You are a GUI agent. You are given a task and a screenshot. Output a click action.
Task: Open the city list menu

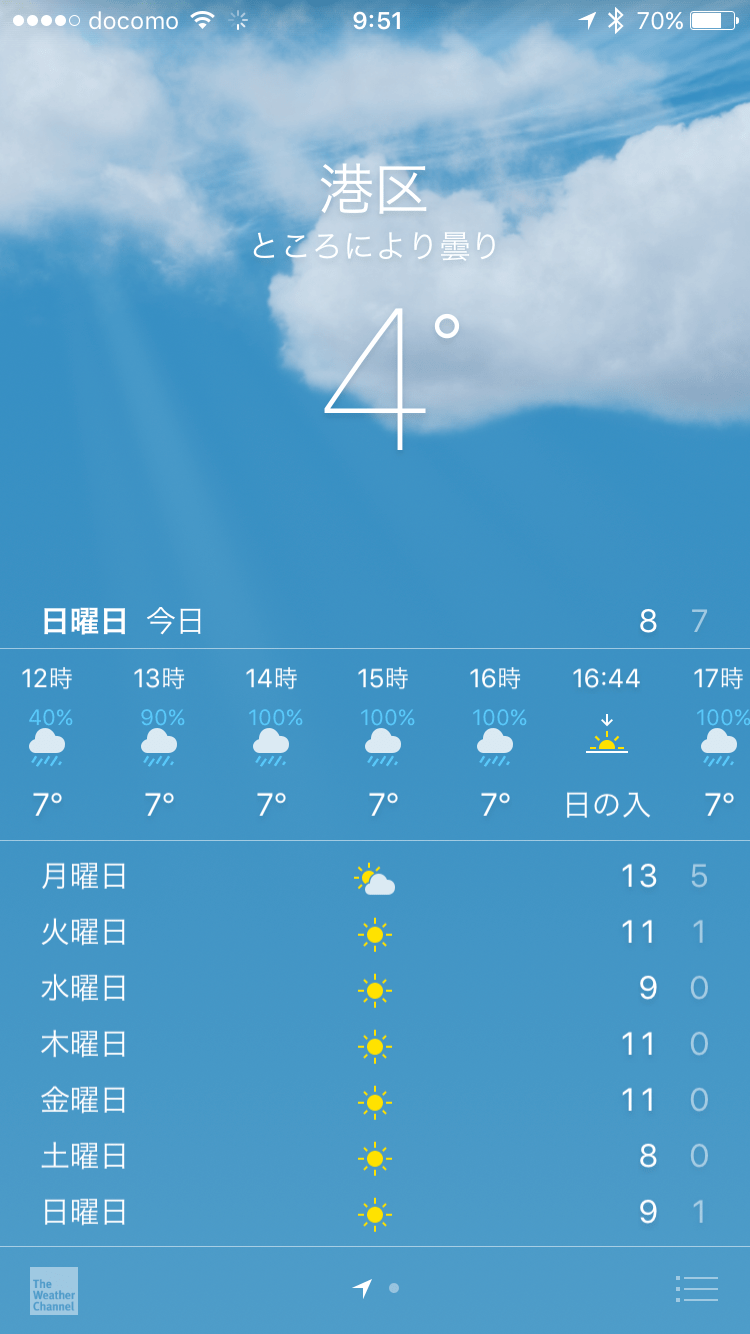coord(697,1289)
